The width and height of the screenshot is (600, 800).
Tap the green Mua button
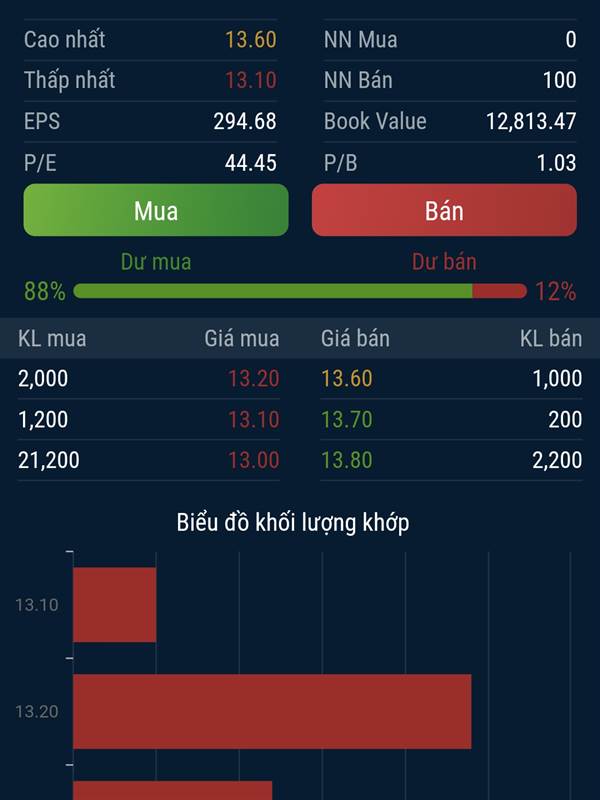coord(156,210)
